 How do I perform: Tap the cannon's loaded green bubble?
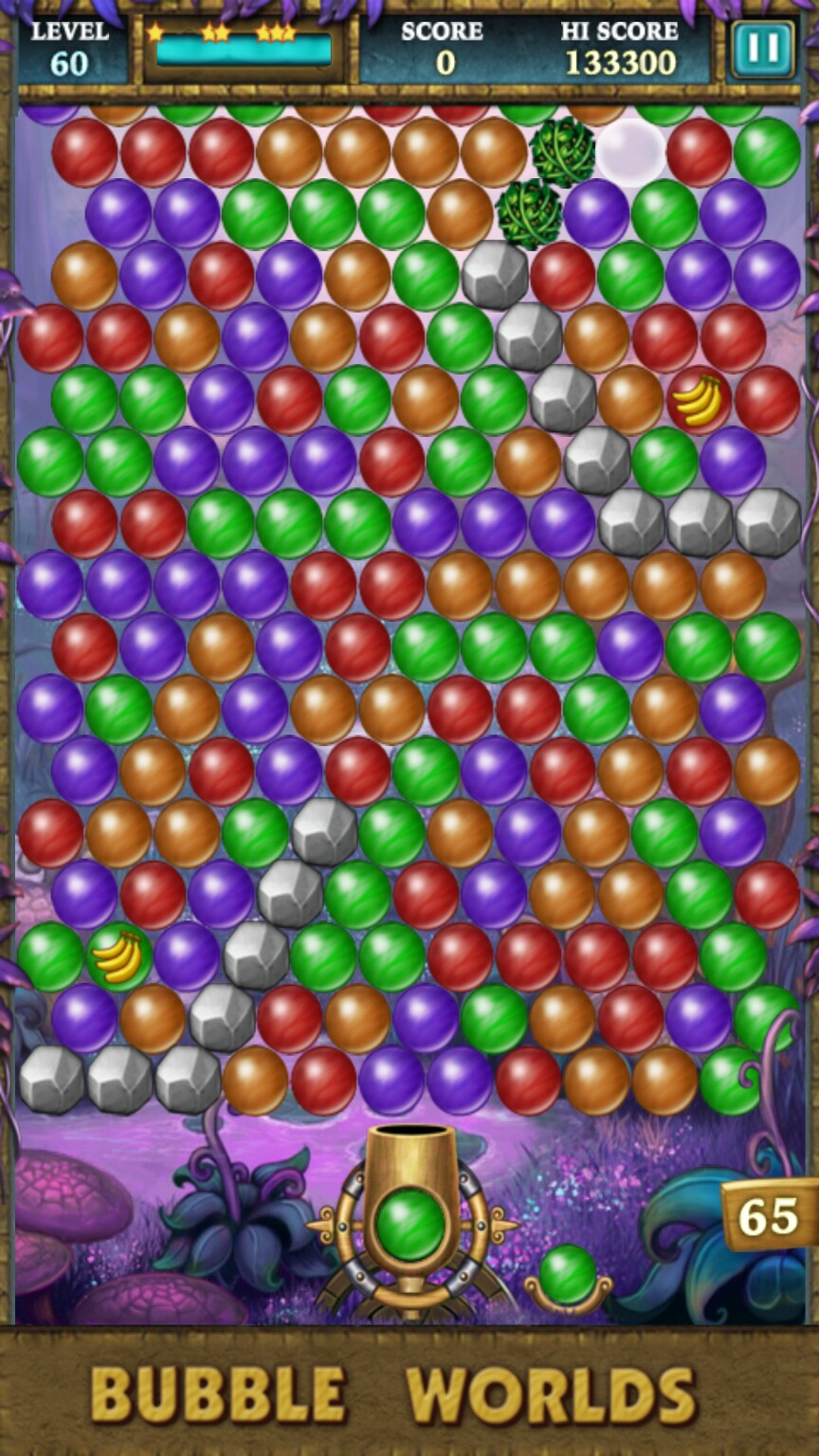(410, 1224)
